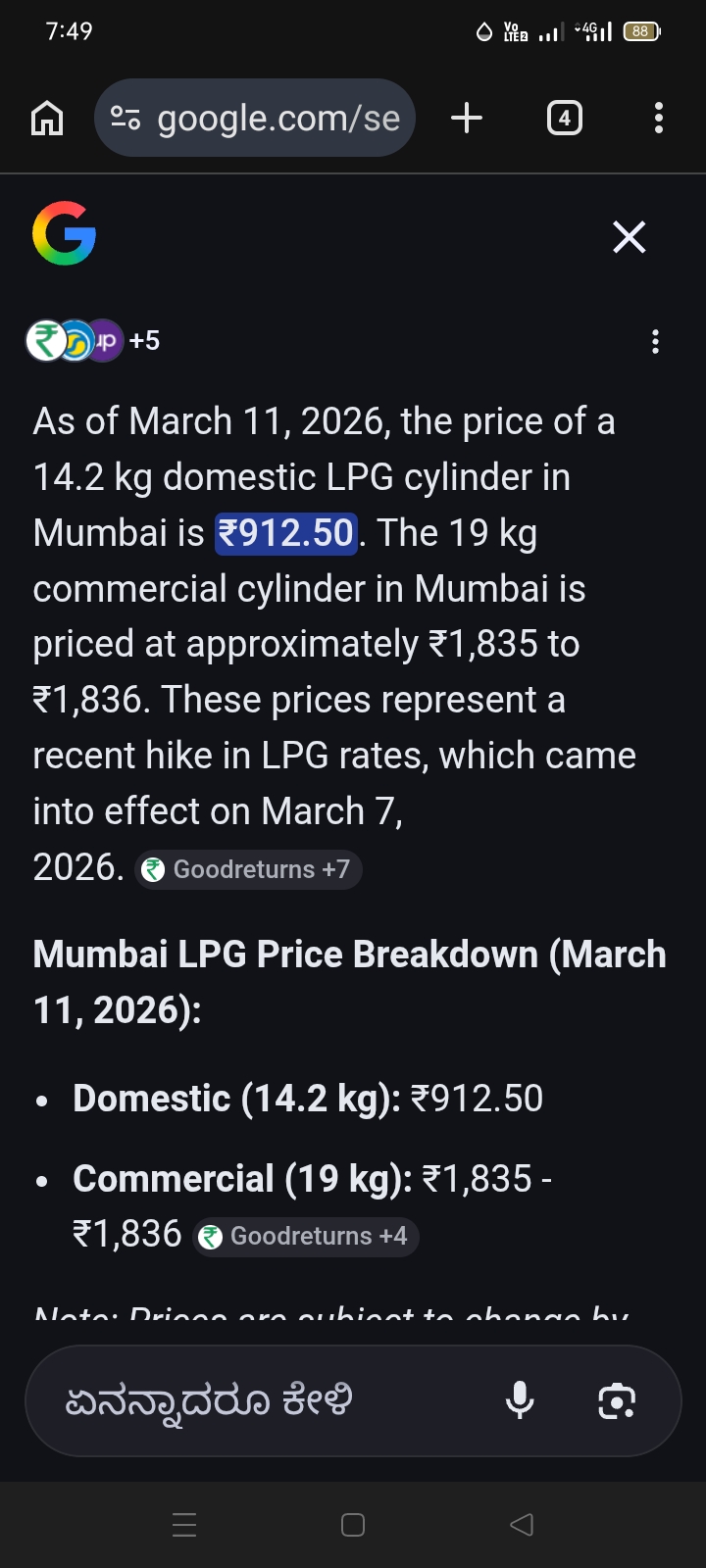Open the Goodreturns +4 source chip

[x=306, y=1236]
